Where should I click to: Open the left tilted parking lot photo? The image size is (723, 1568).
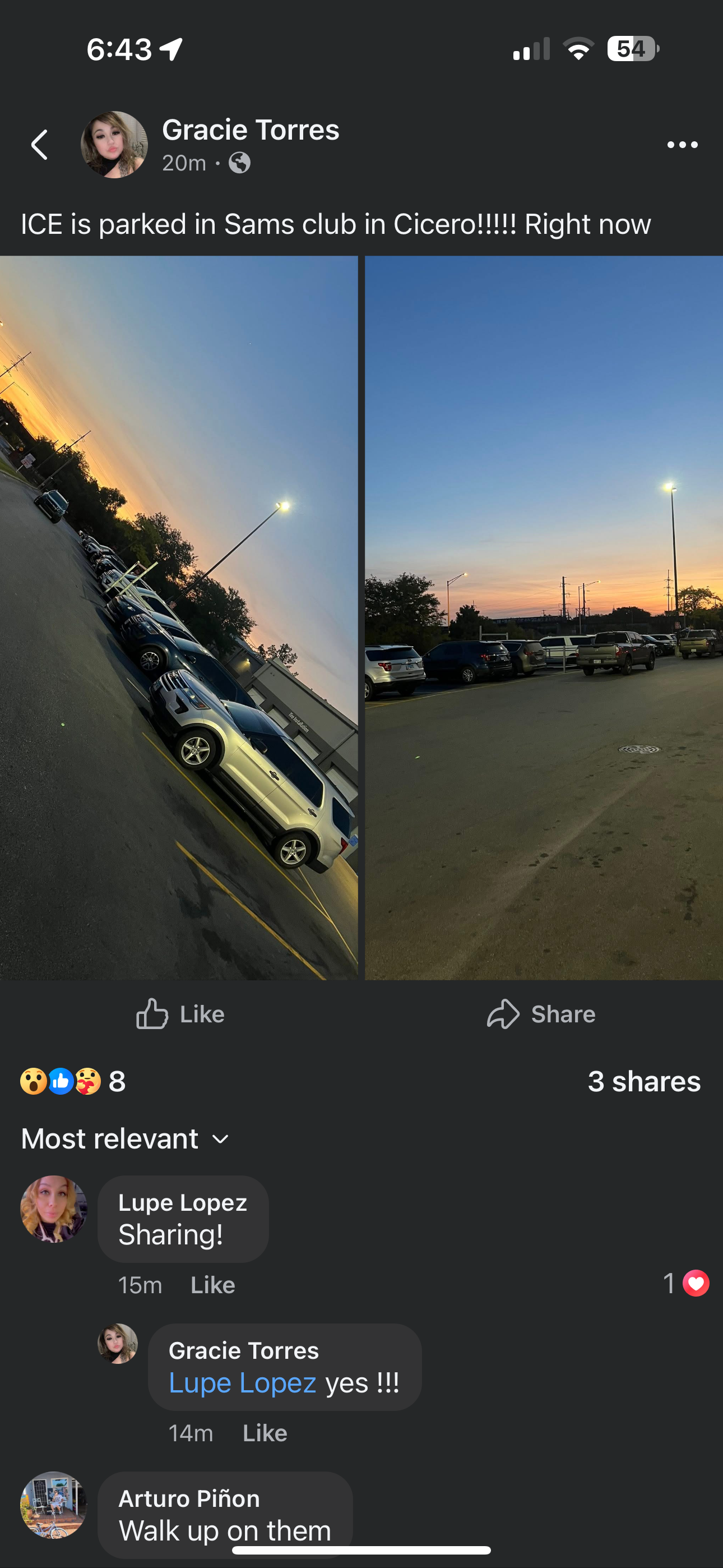(x=178, y=617)
